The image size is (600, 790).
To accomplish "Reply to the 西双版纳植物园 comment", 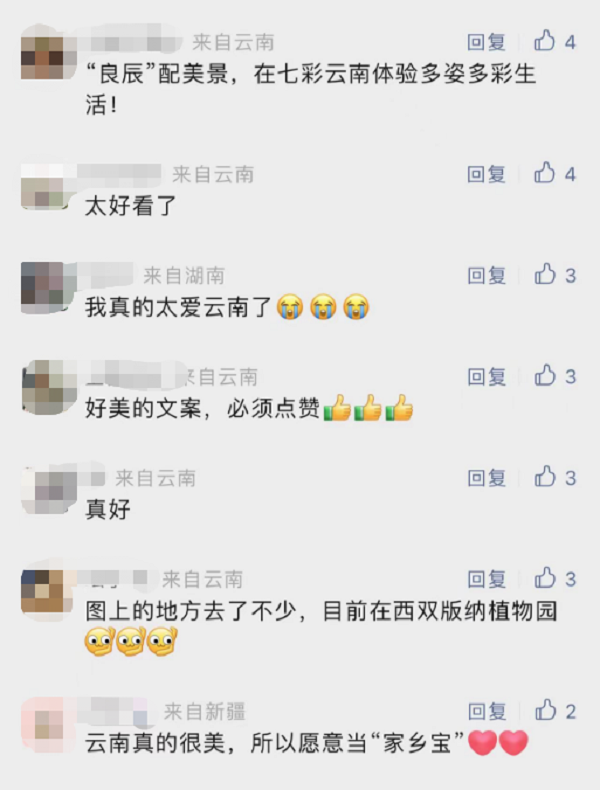I will [x=487, y=579].
